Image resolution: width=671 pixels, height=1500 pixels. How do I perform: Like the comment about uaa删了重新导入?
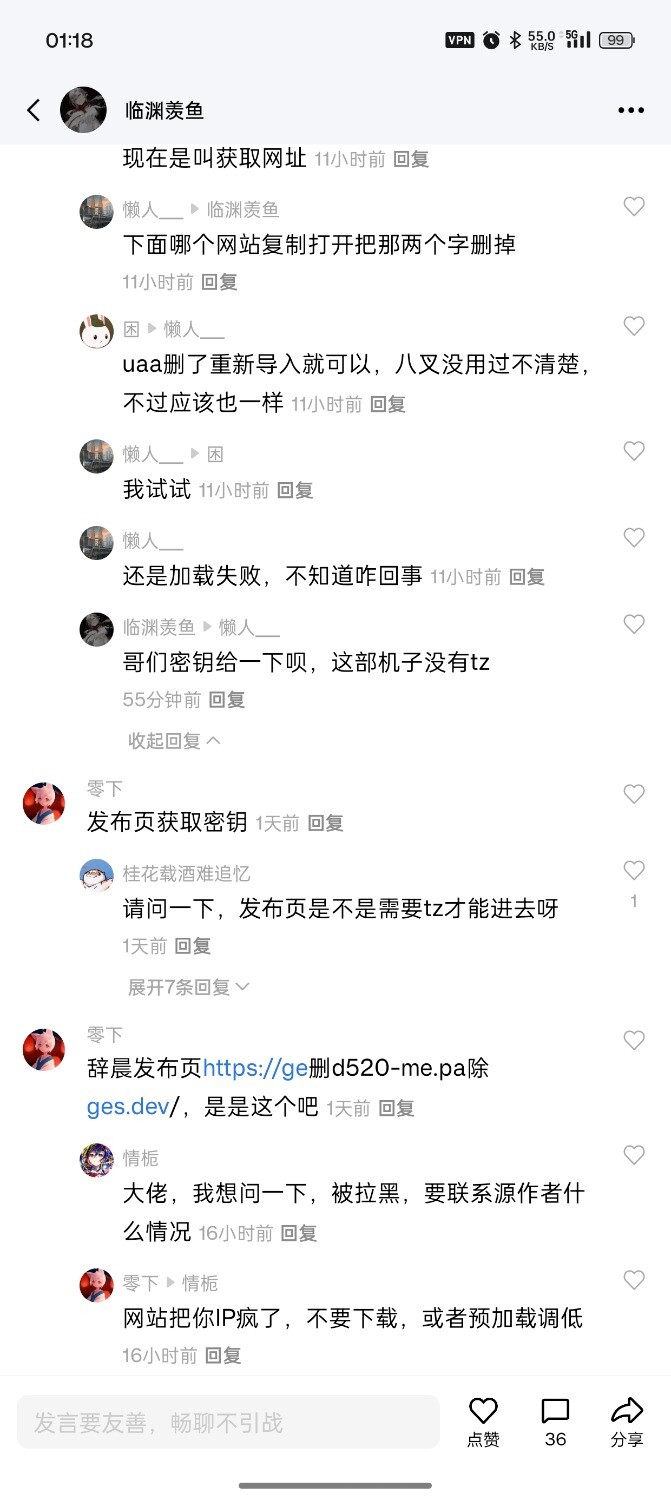point(634,326)
